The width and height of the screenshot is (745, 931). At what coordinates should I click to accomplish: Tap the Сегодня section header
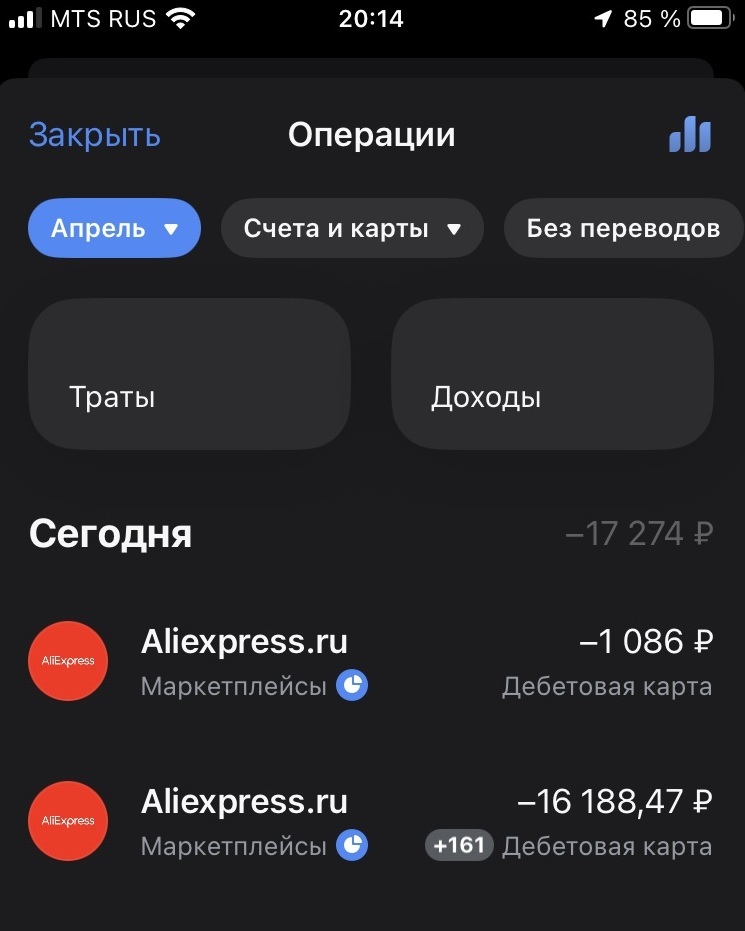[x=110, y=533]
